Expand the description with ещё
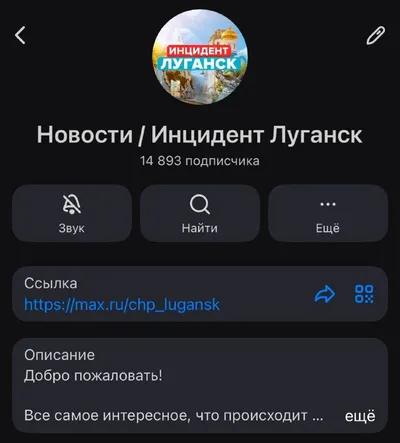The width and height of the screenshot is (400, 443). pyautogui.click(x=360, y=416)
